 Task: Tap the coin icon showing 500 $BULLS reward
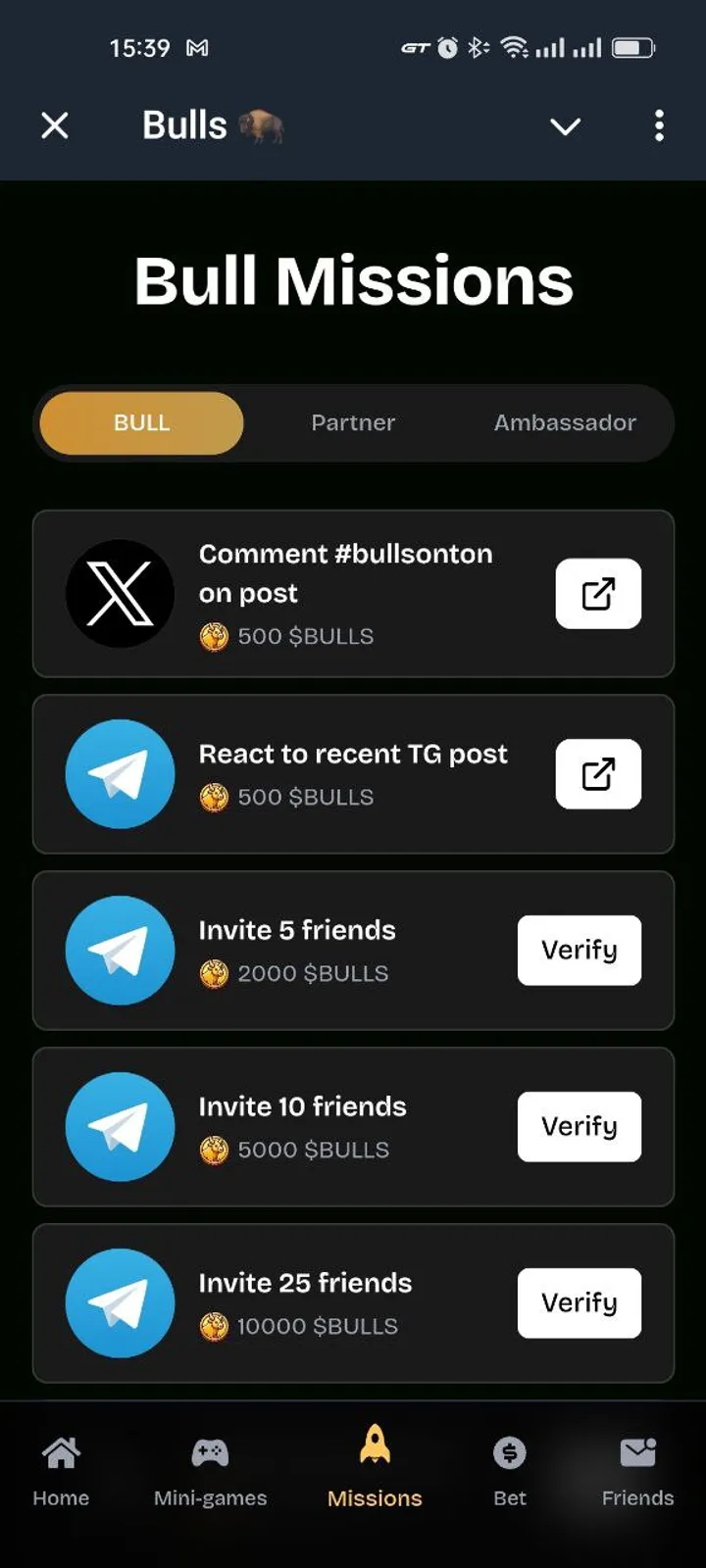click(213, 636)
